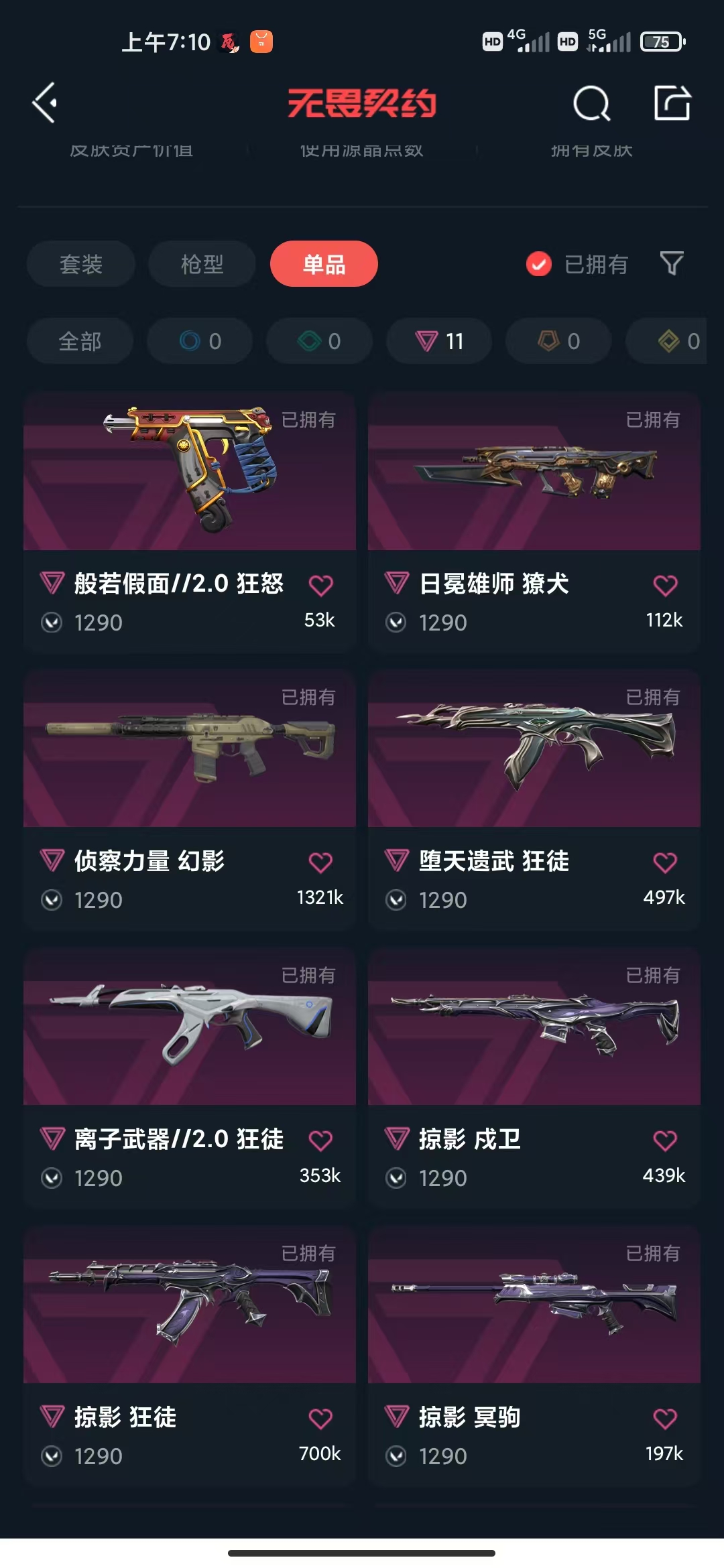Select the purple triangle chip showing 11
Image resolution: width=724 pixels, height=1568 pixels.
coord(439,341)
